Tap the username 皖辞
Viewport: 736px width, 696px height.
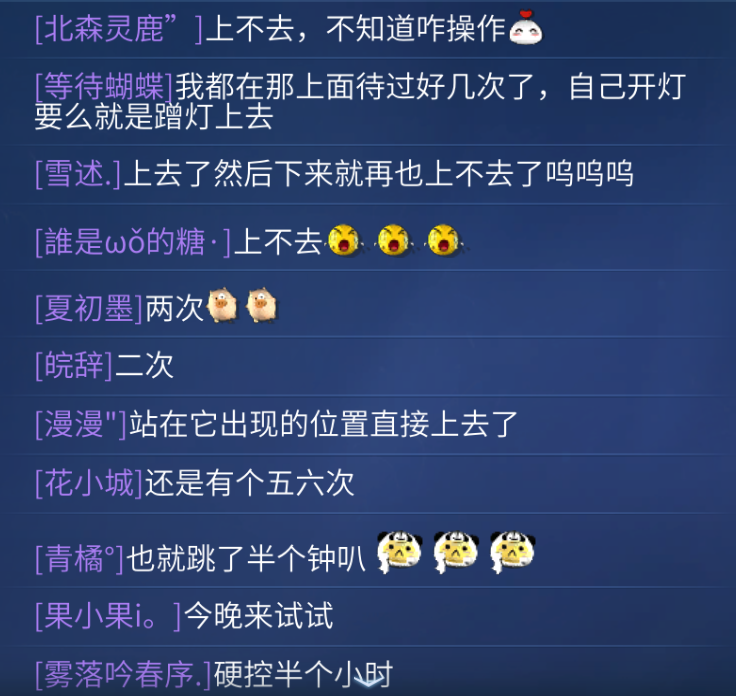click(x=75, y=366)
